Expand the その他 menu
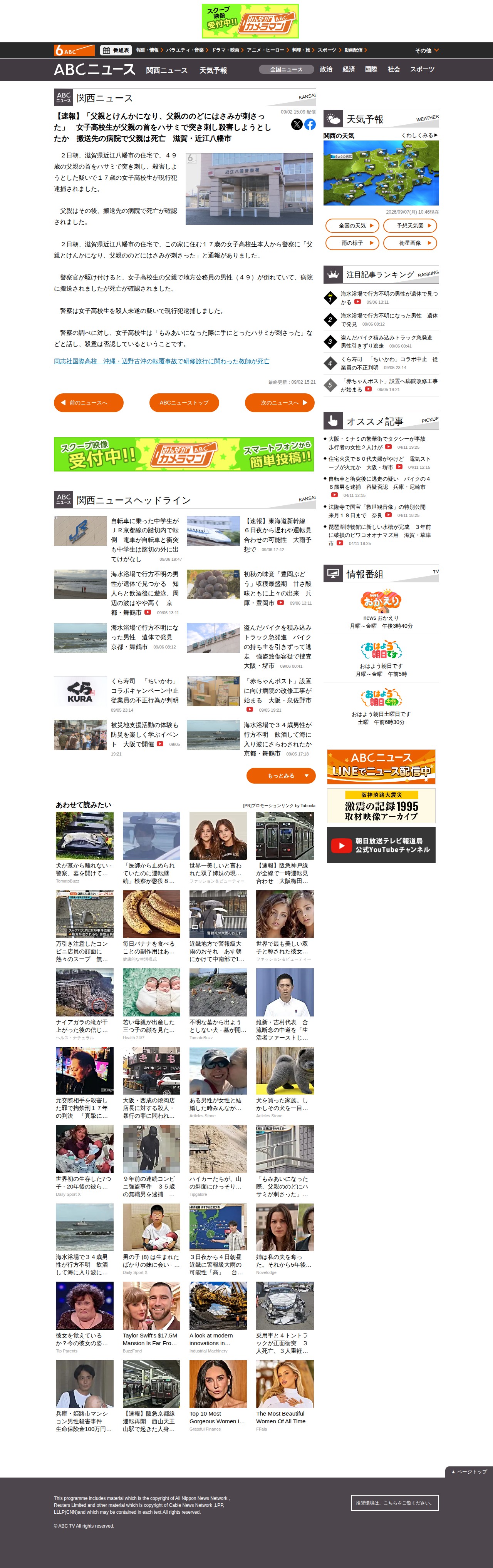The height and width of the screenshot is (1568, 493). pyautogui.click(x=427, y=50)
